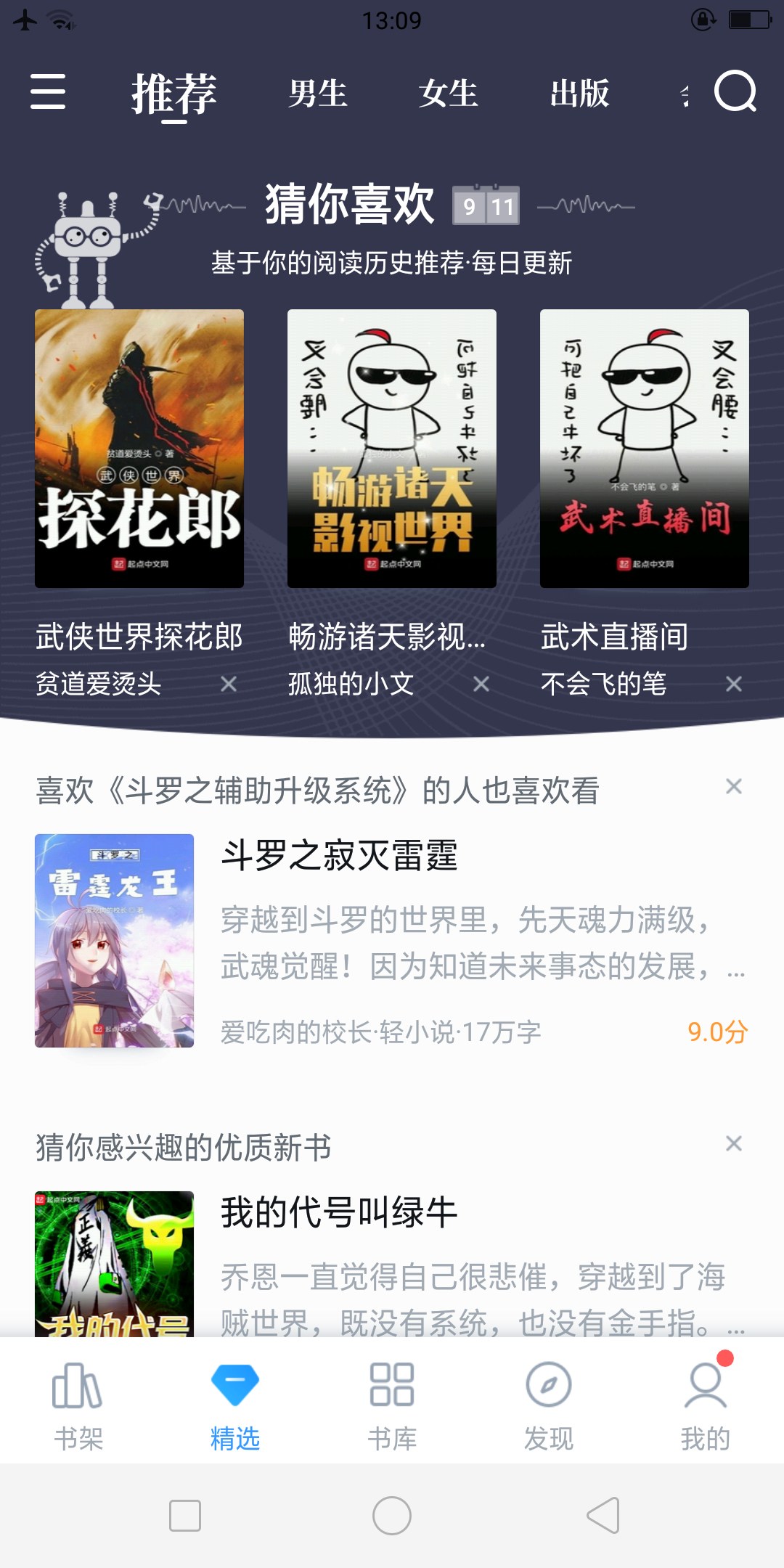Dismiss the 畅游诸天影视 recommendation
The width and height of the screenshot is (784, 1568).
(481, 684)
